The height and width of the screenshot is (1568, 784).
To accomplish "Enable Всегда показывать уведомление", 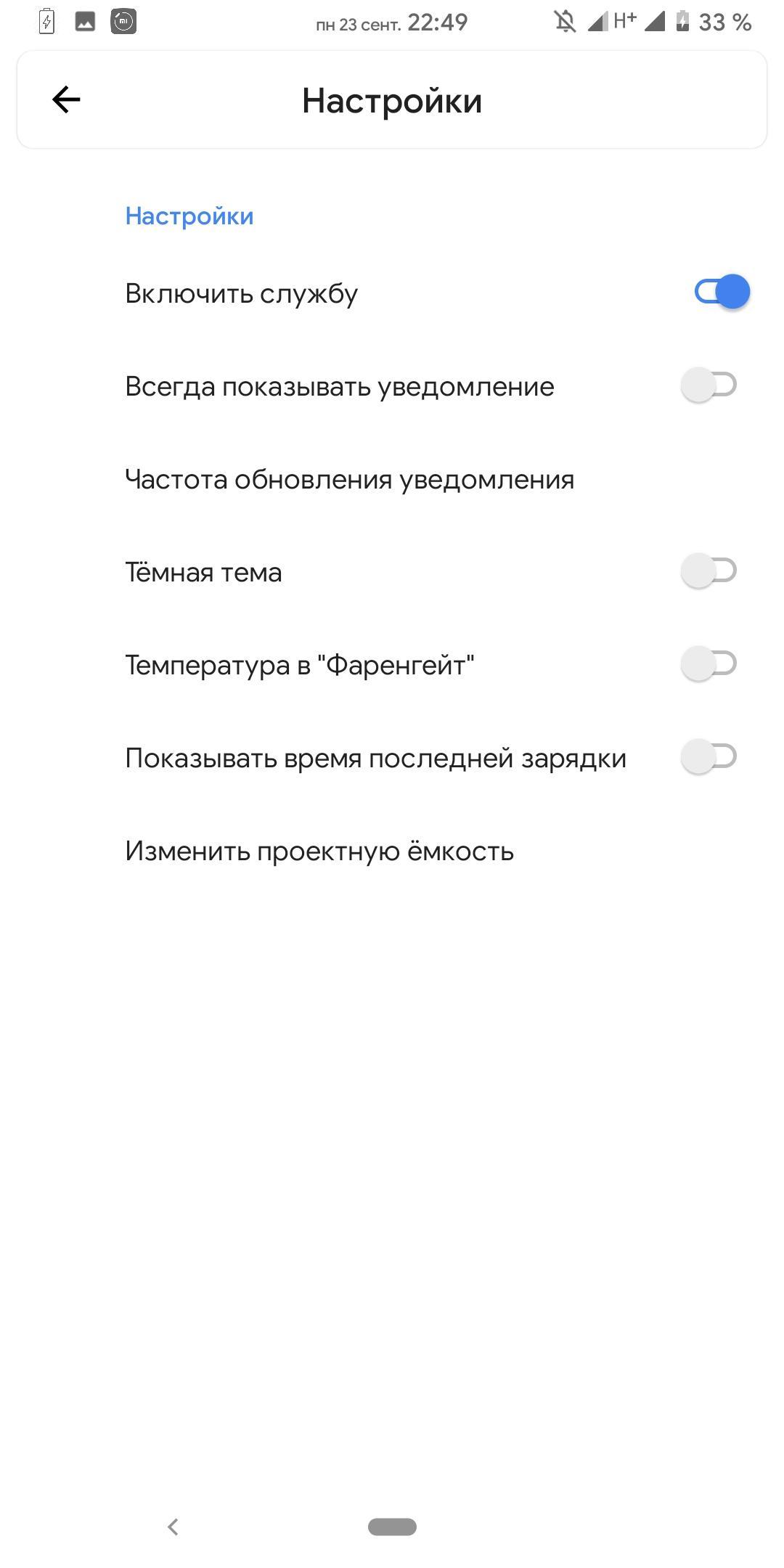I will 709,385.
